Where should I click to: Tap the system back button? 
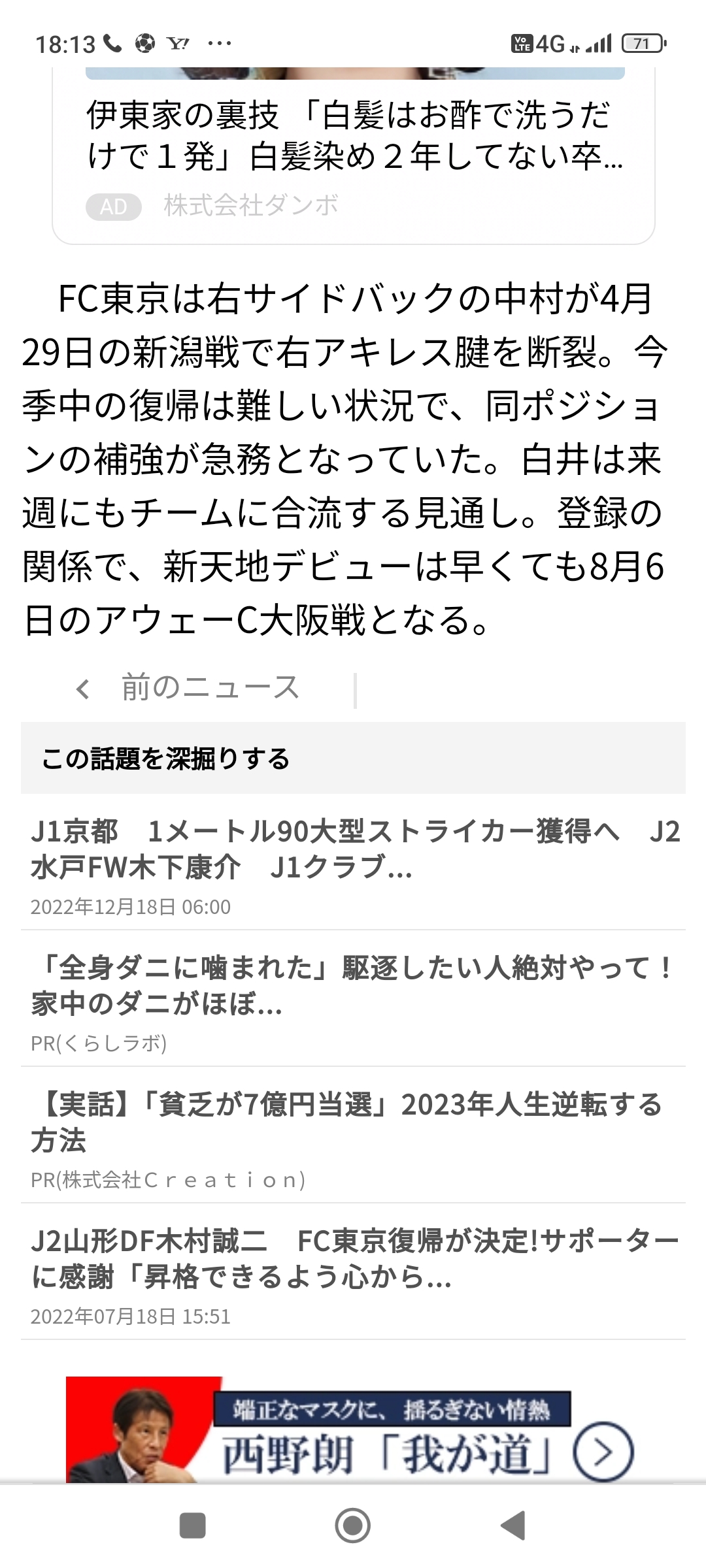(514, 1526)
